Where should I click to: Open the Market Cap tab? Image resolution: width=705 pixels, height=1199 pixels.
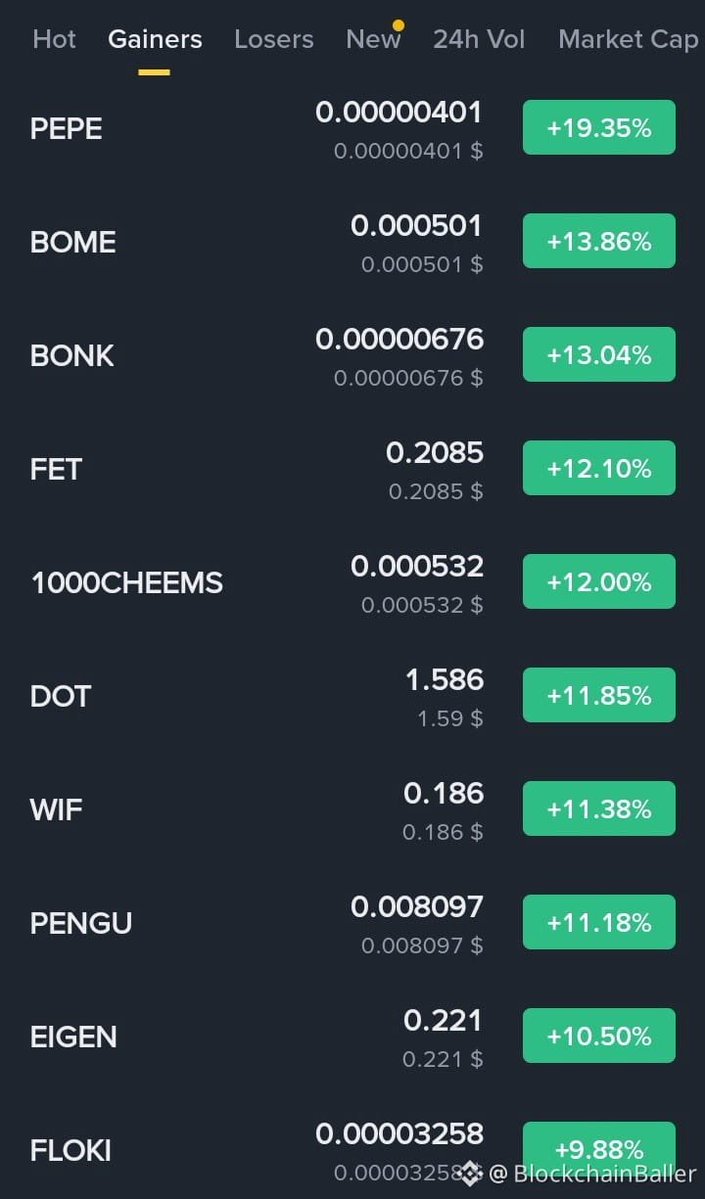point(628,39)
